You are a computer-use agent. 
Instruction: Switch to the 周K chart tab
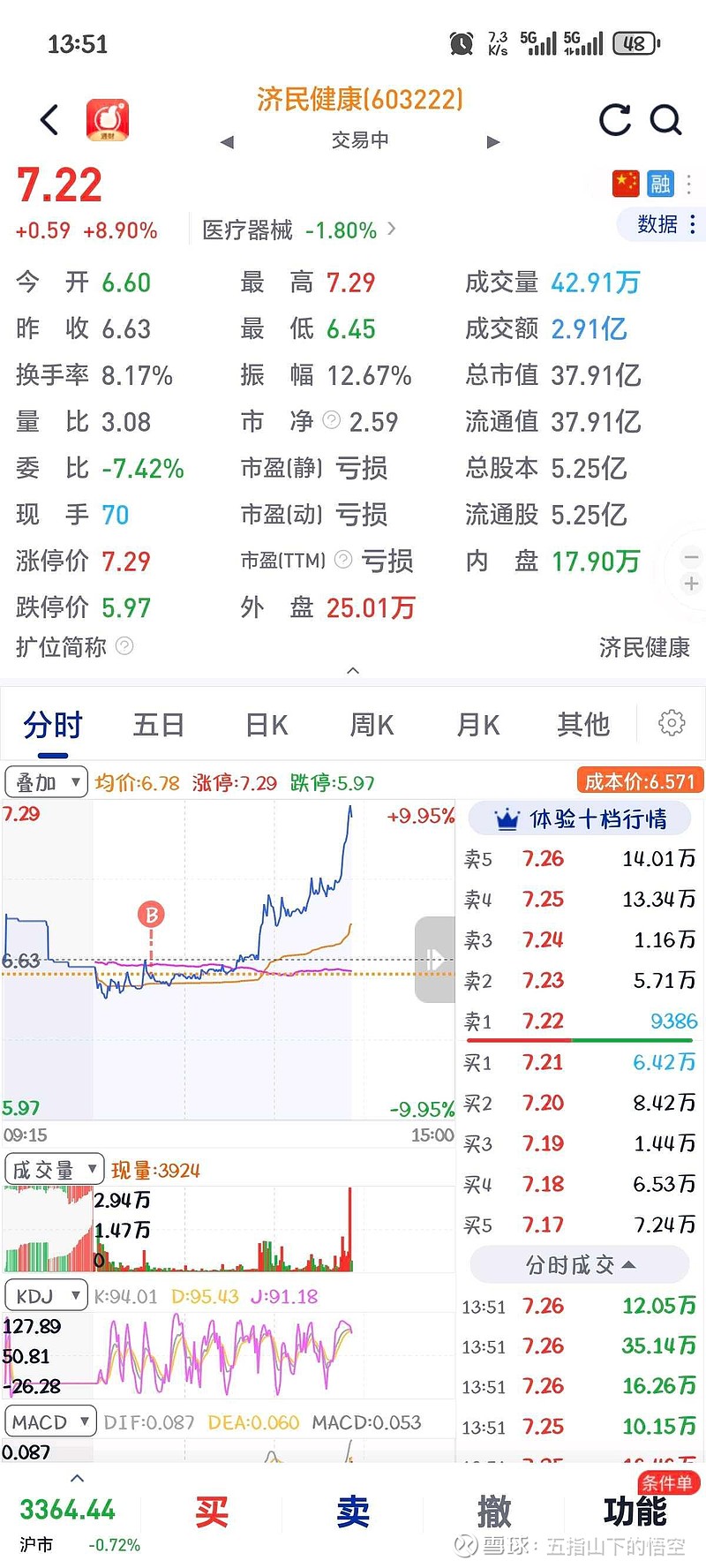[372, 725]
